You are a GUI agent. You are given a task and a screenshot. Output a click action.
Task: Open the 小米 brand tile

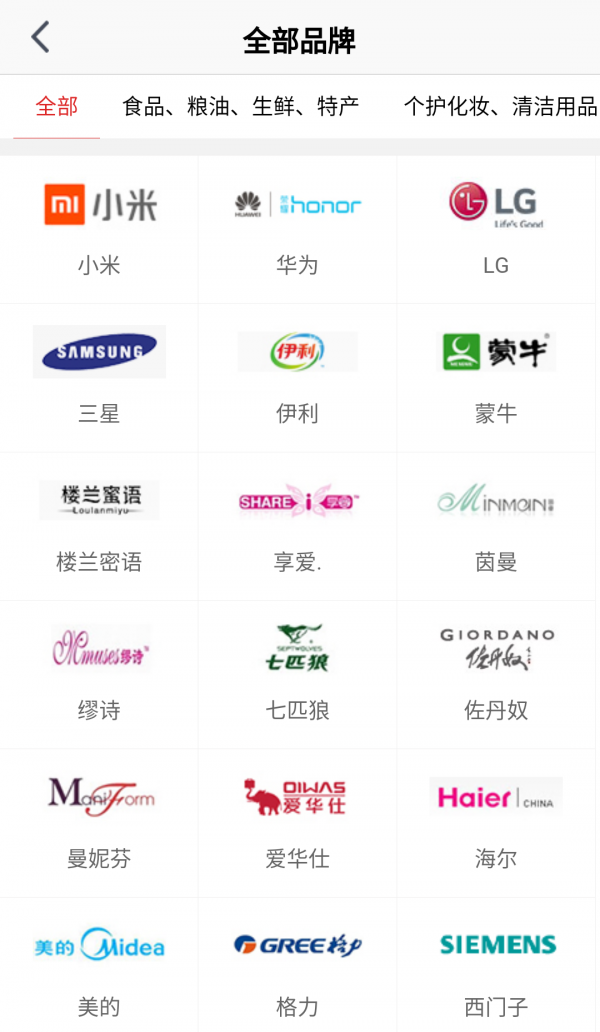coord(99,229)
